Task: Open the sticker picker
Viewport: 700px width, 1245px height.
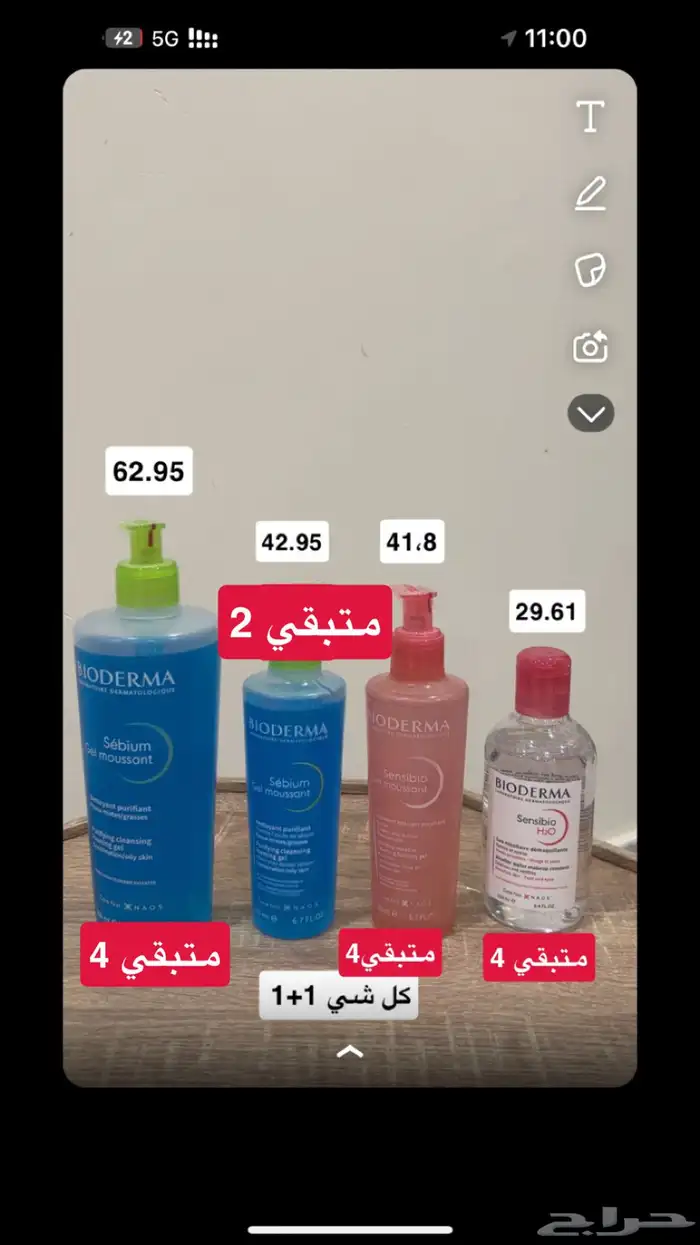Action: [x=591, y=270]
